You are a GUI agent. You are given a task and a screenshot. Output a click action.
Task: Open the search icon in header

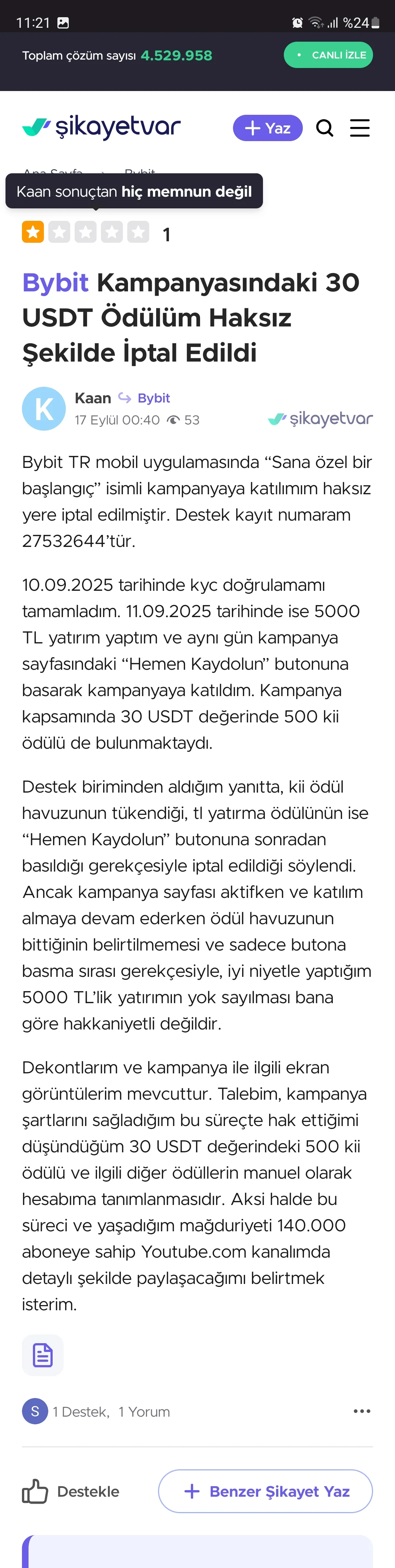tap(325, 128)
